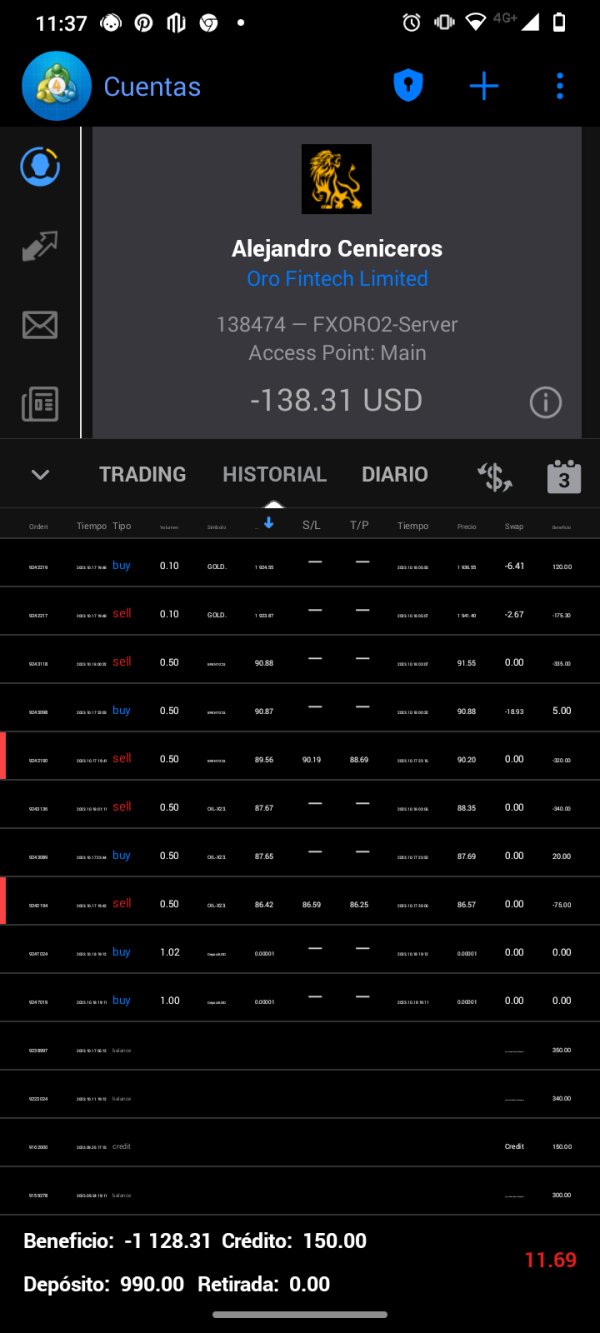Open the trade arrows sidebar icon
Screen dimensions: 600x1333
coord(40,246)
